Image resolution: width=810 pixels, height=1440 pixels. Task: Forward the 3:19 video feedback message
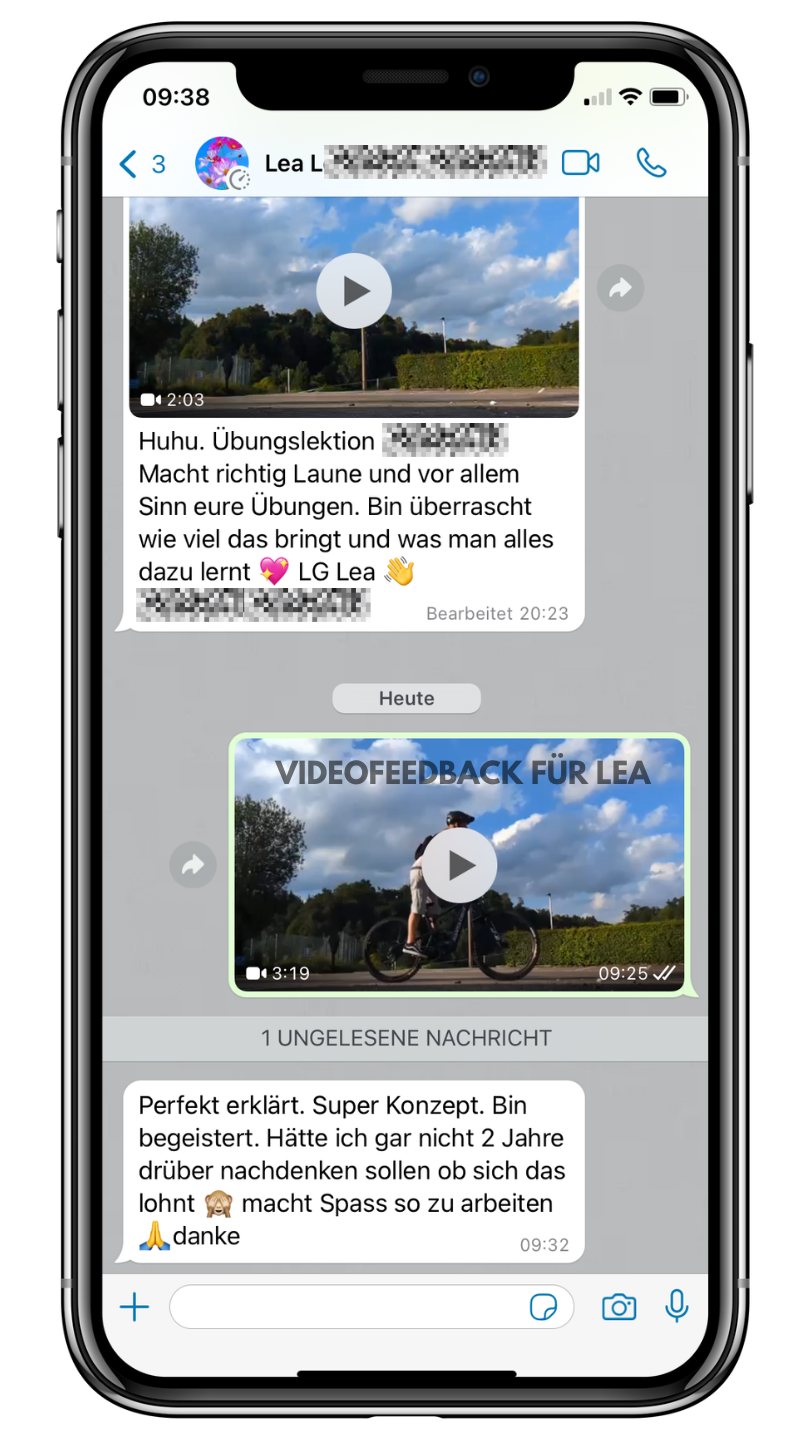click(x=193, y=864)
